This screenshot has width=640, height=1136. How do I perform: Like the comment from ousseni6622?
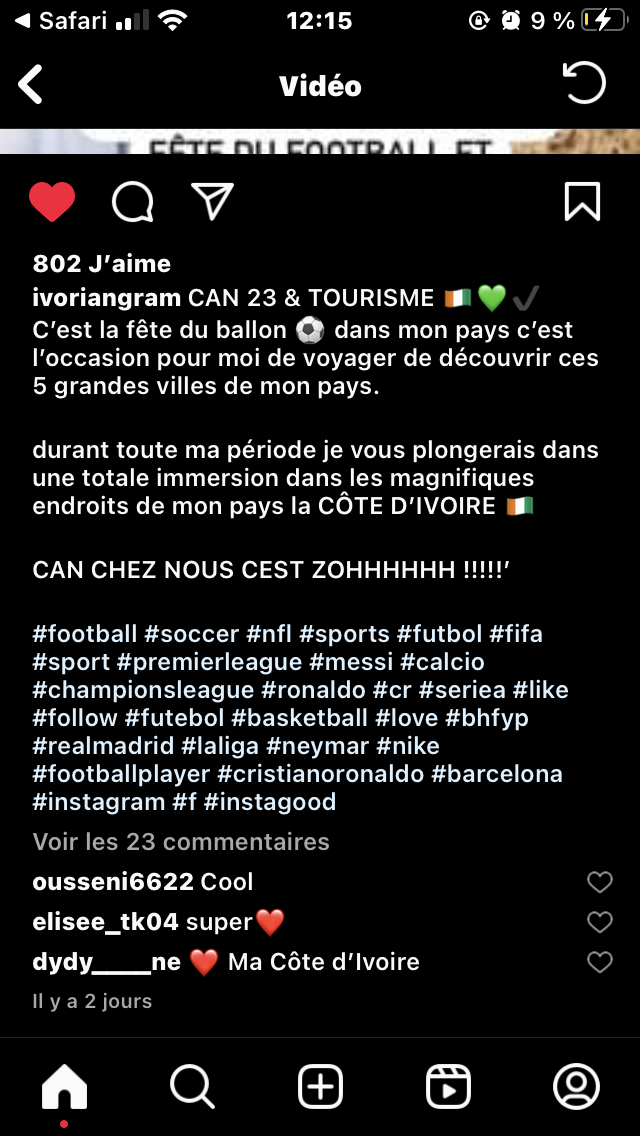[599, 882]
